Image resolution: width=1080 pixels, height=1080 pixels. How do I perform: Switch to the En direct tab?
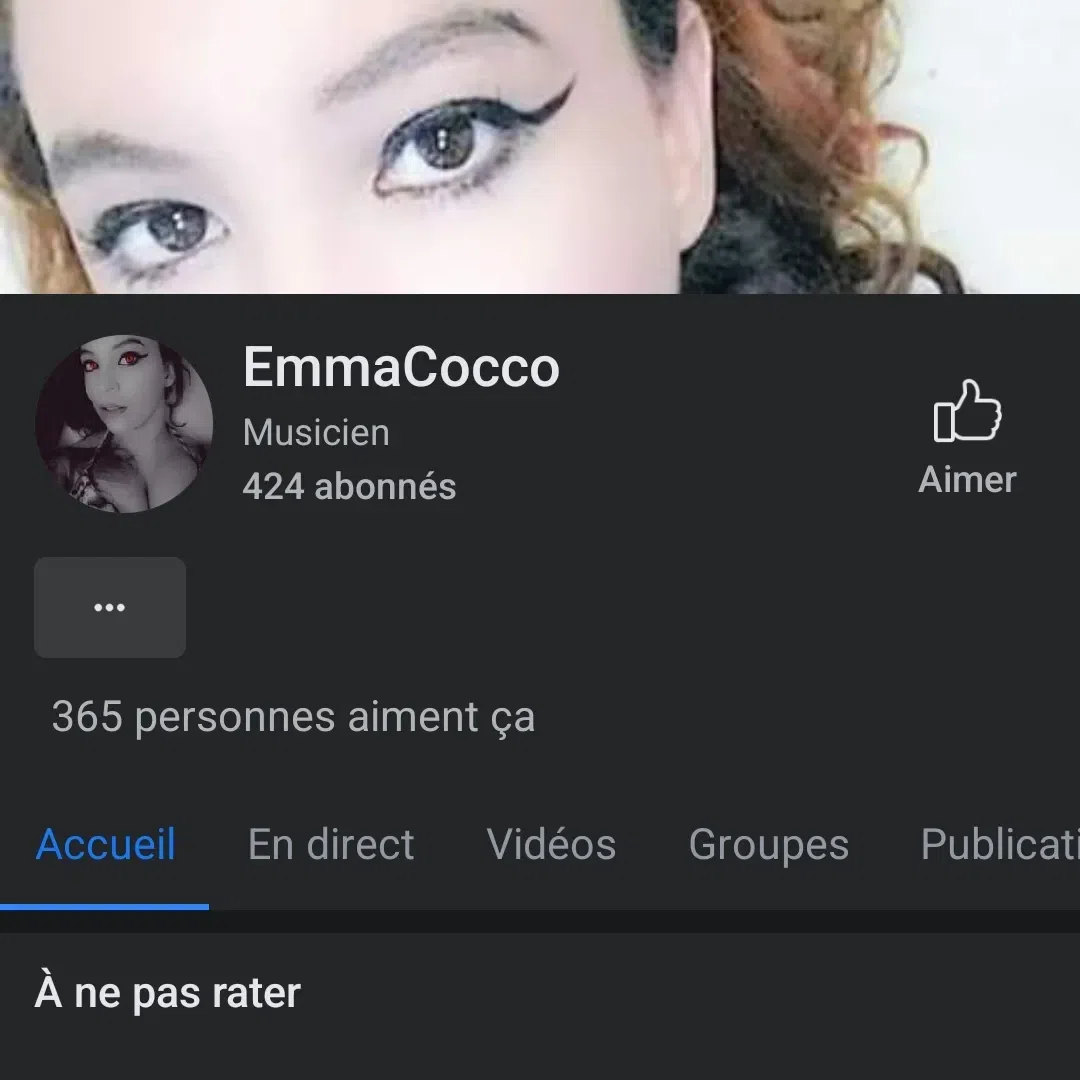pyautogui.click(x=331, y=845)
